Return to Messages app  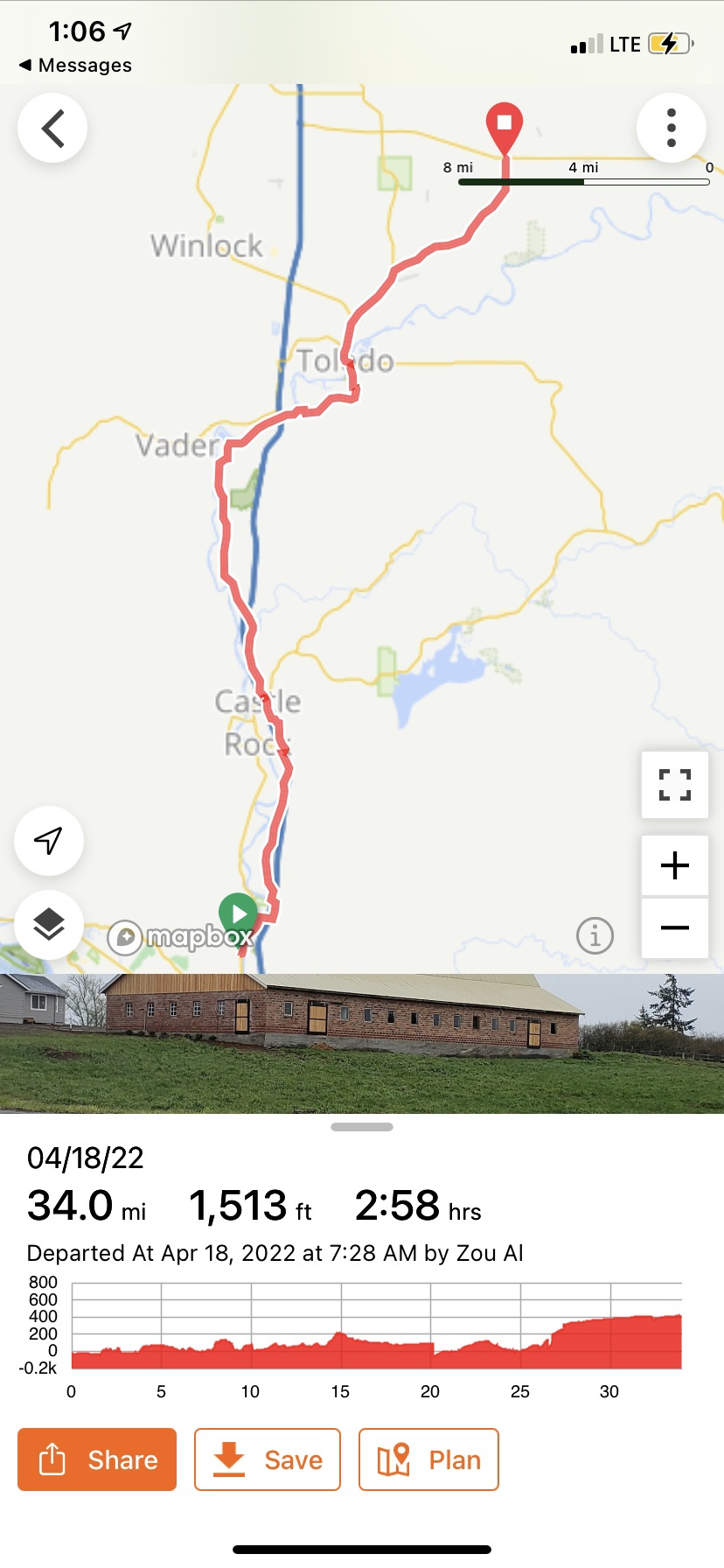75,66
